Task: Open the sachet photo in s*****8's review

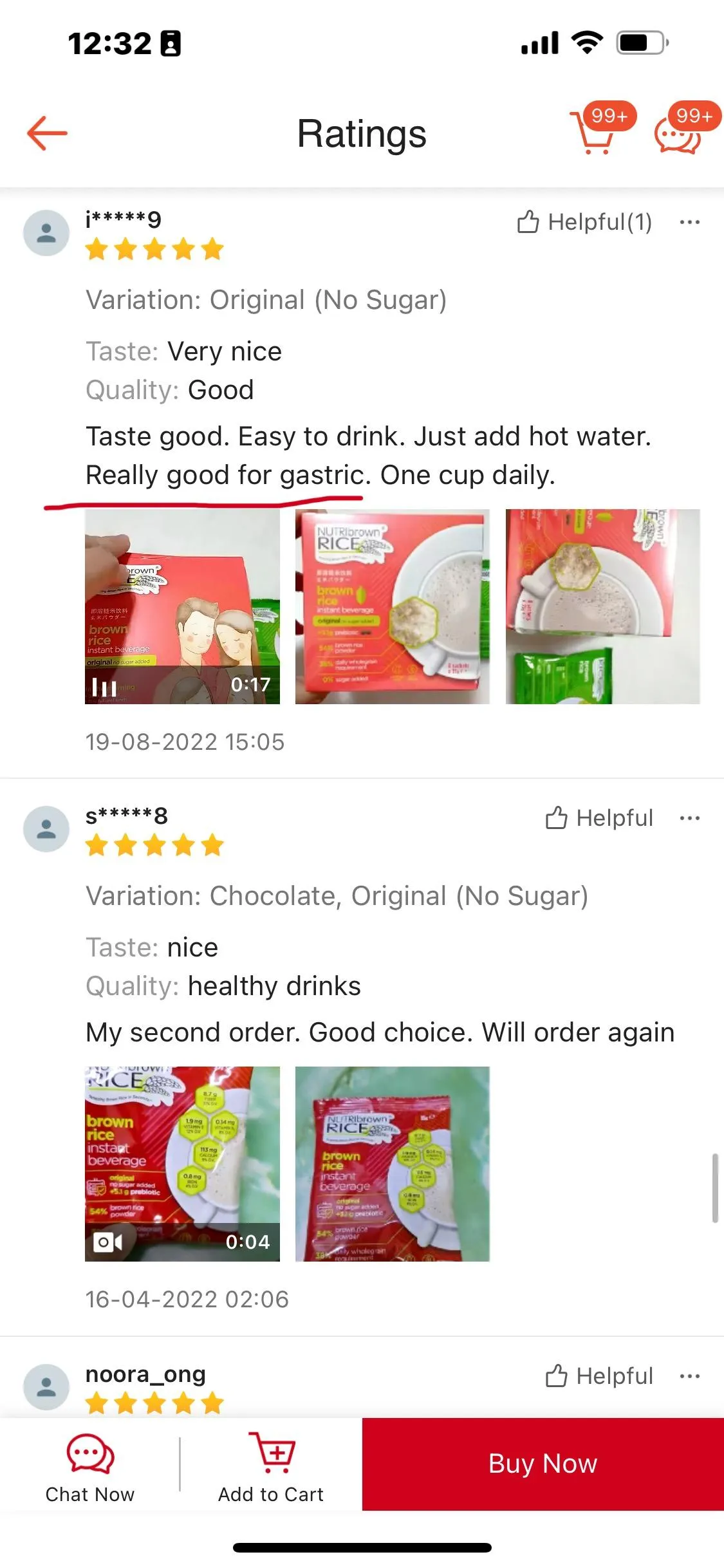Action: 392,1164
